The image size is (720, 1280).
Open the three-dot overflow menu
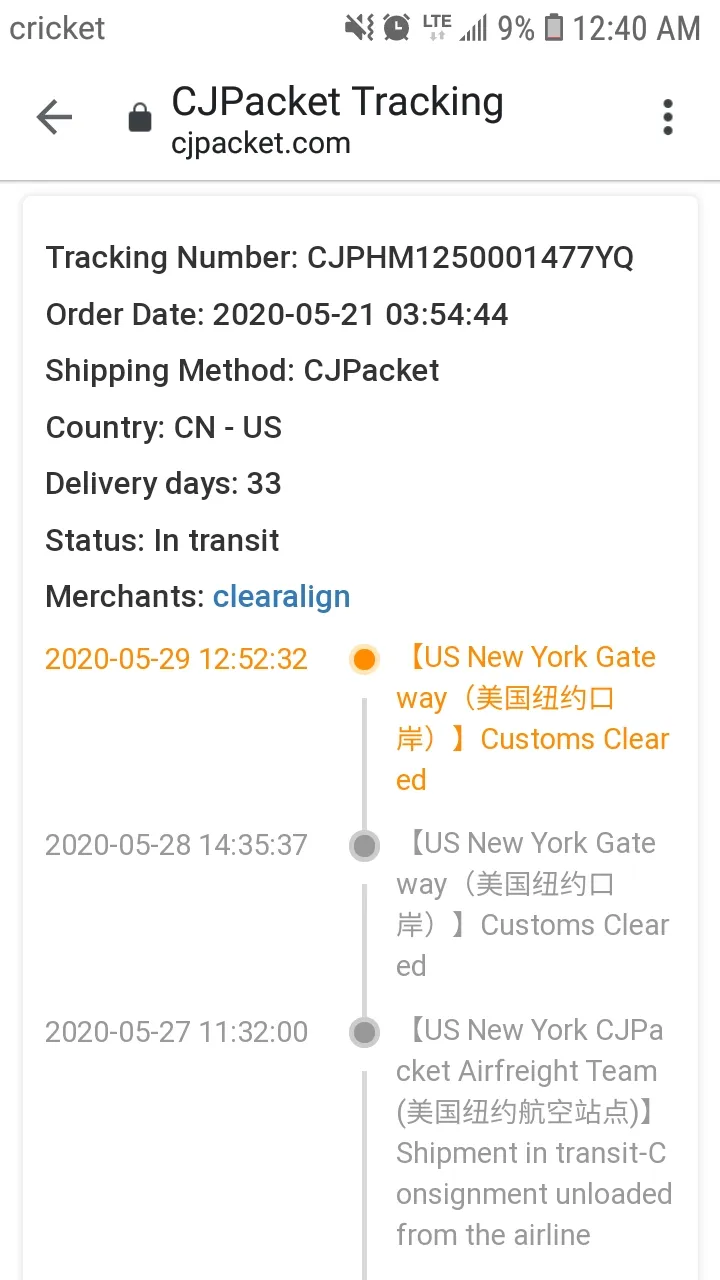pyautogui.click(x=668, y=117)
